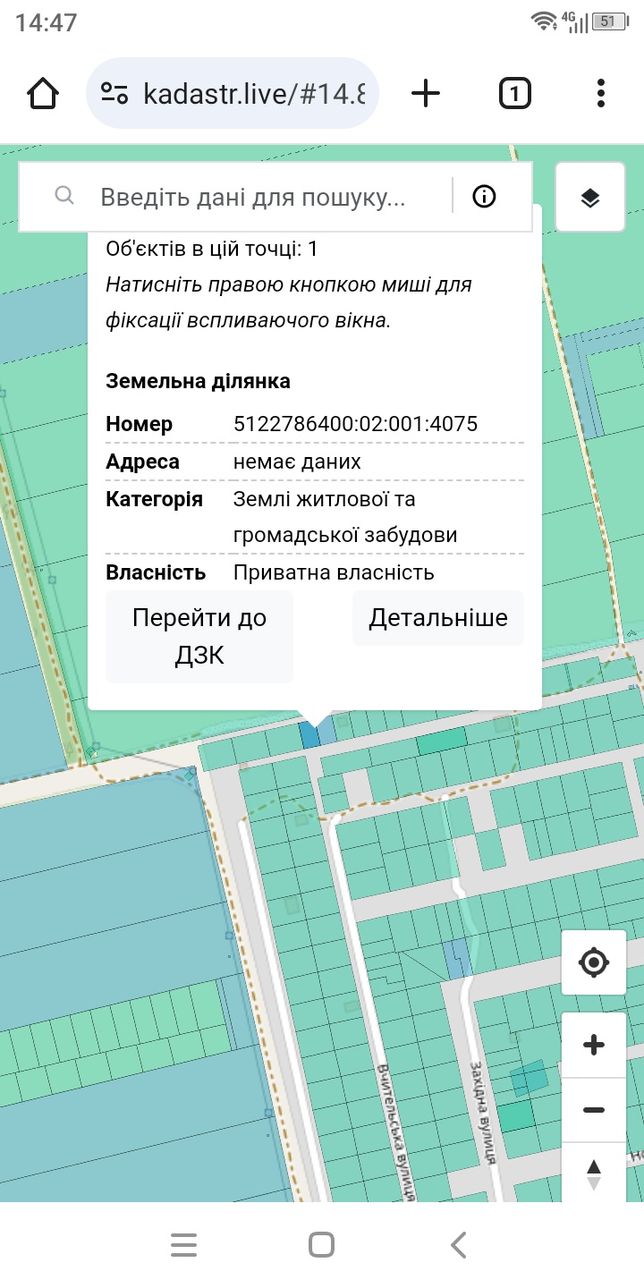Screen dimensions: 644x1288
Task: Zoom out the map
Action: (x=594, y=1110)
